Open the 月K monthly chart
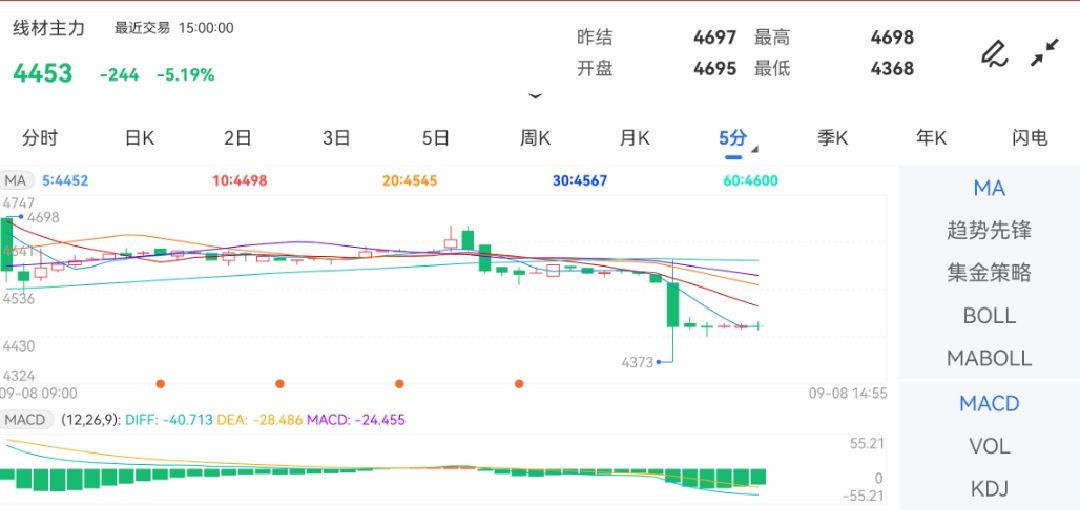 pos(634,138)
